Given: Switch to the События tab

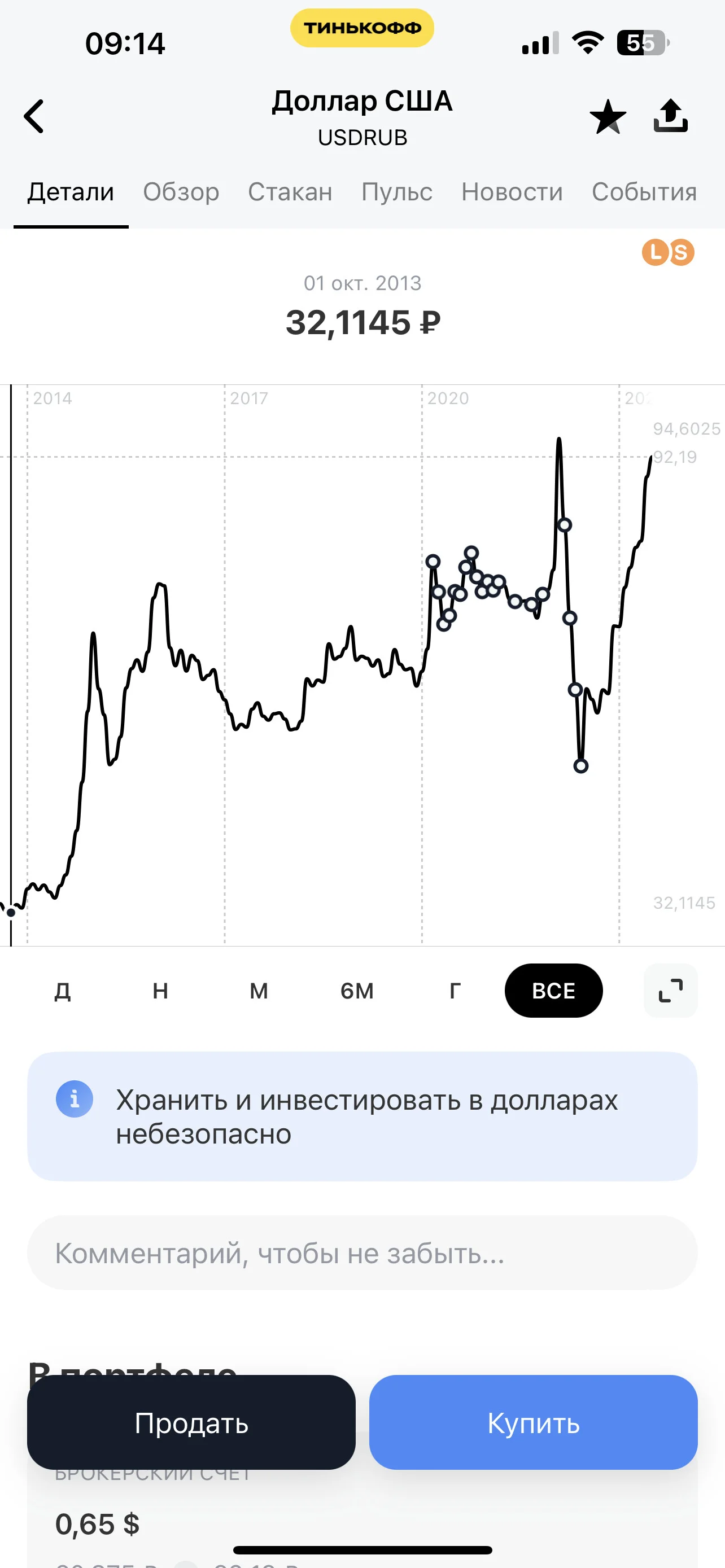Looking at the screenshot, I should 644,192.
